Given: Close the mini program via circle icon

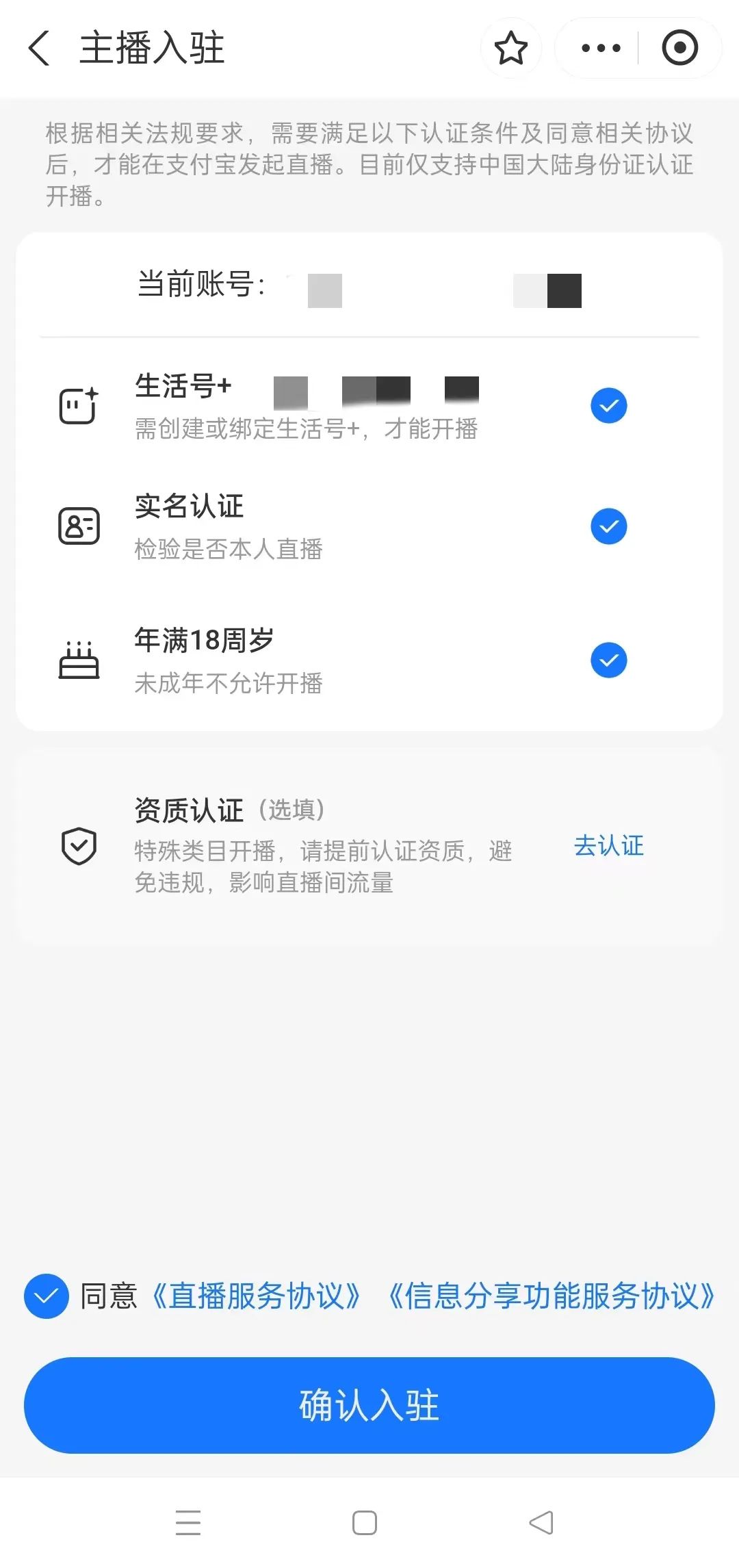Looking at the screenshot, I should coord(679,48).
